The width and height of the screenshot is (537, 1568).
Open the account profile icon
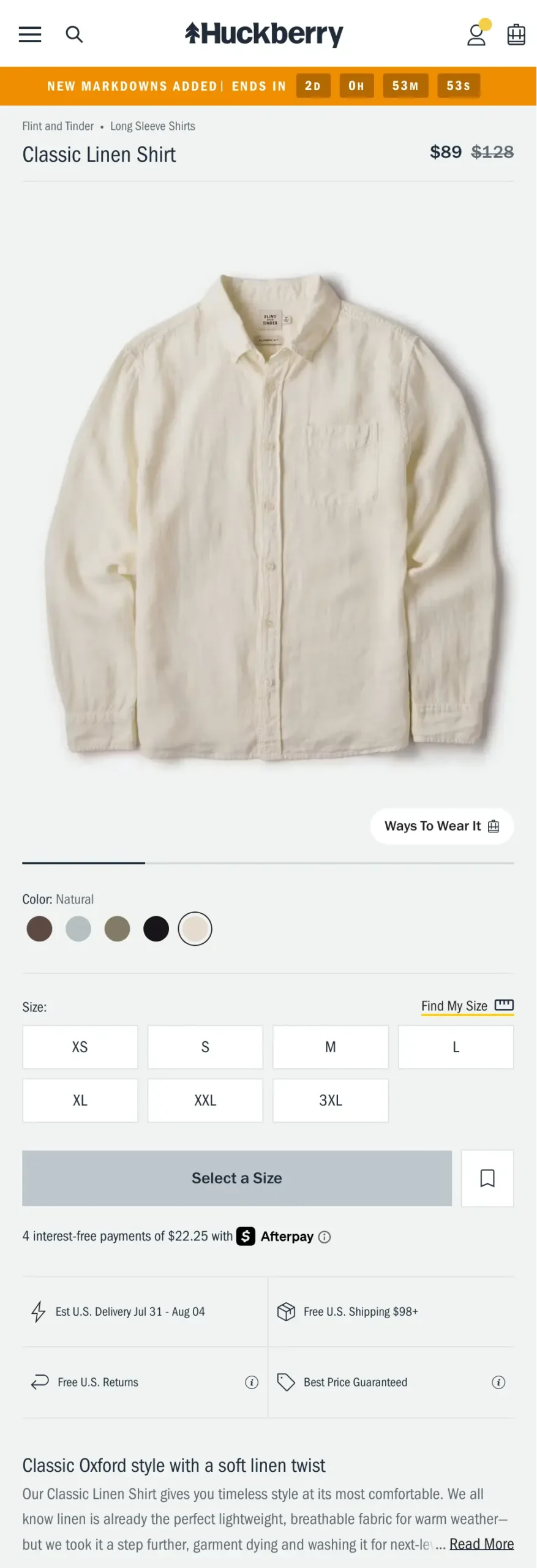(476, 35)
